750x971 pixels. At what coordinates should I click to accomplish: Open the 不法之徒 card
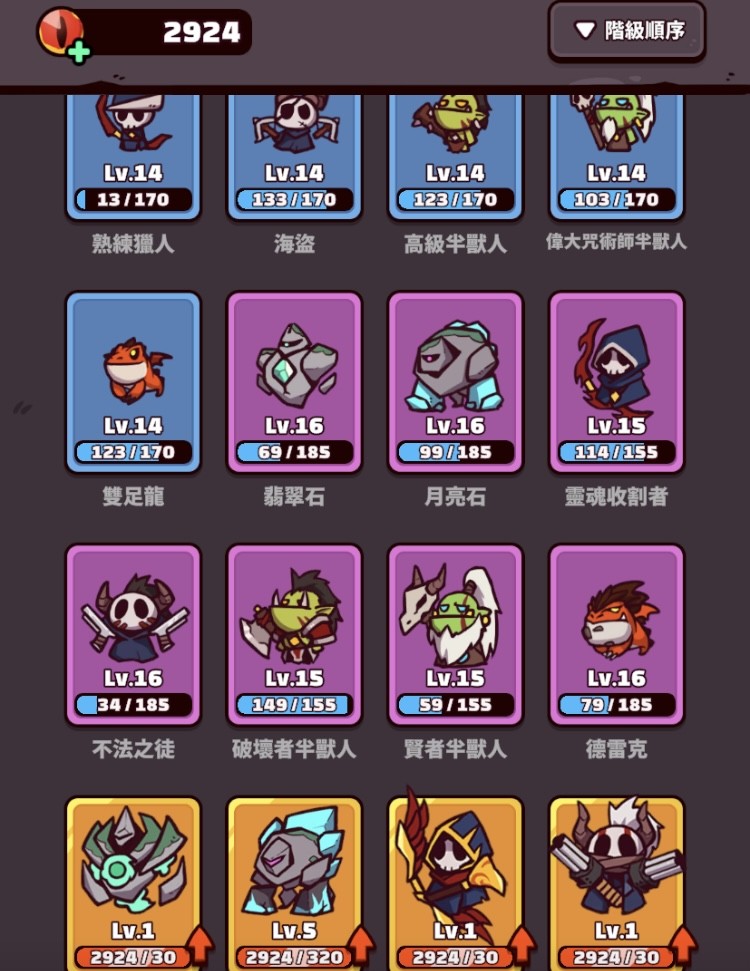click(x=133, y=634)
